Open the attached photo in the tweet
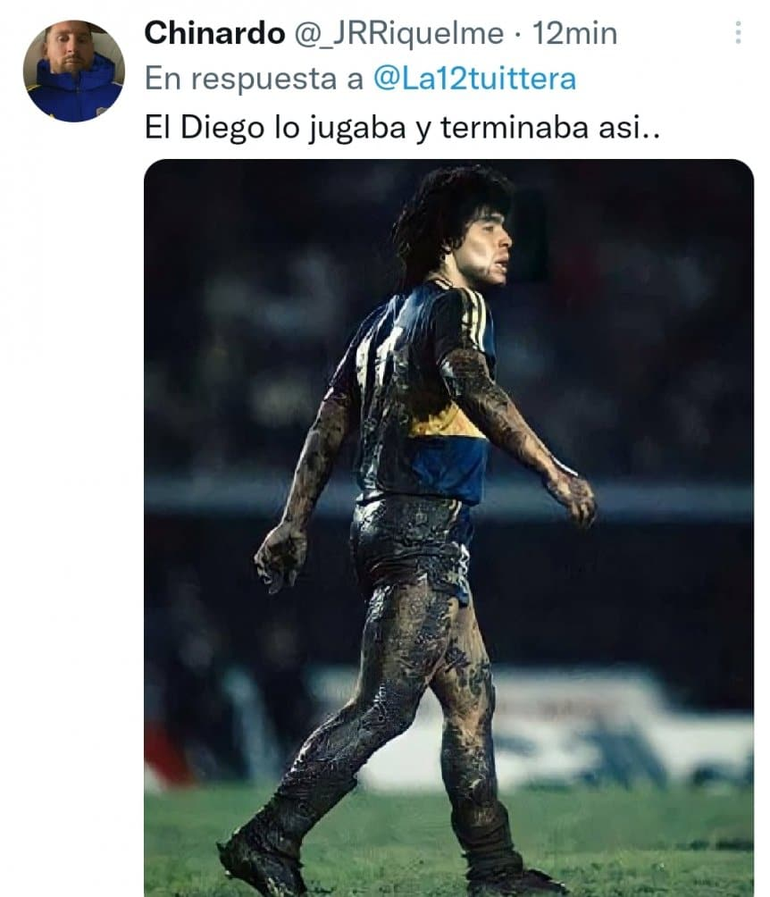 click(448, 527)
